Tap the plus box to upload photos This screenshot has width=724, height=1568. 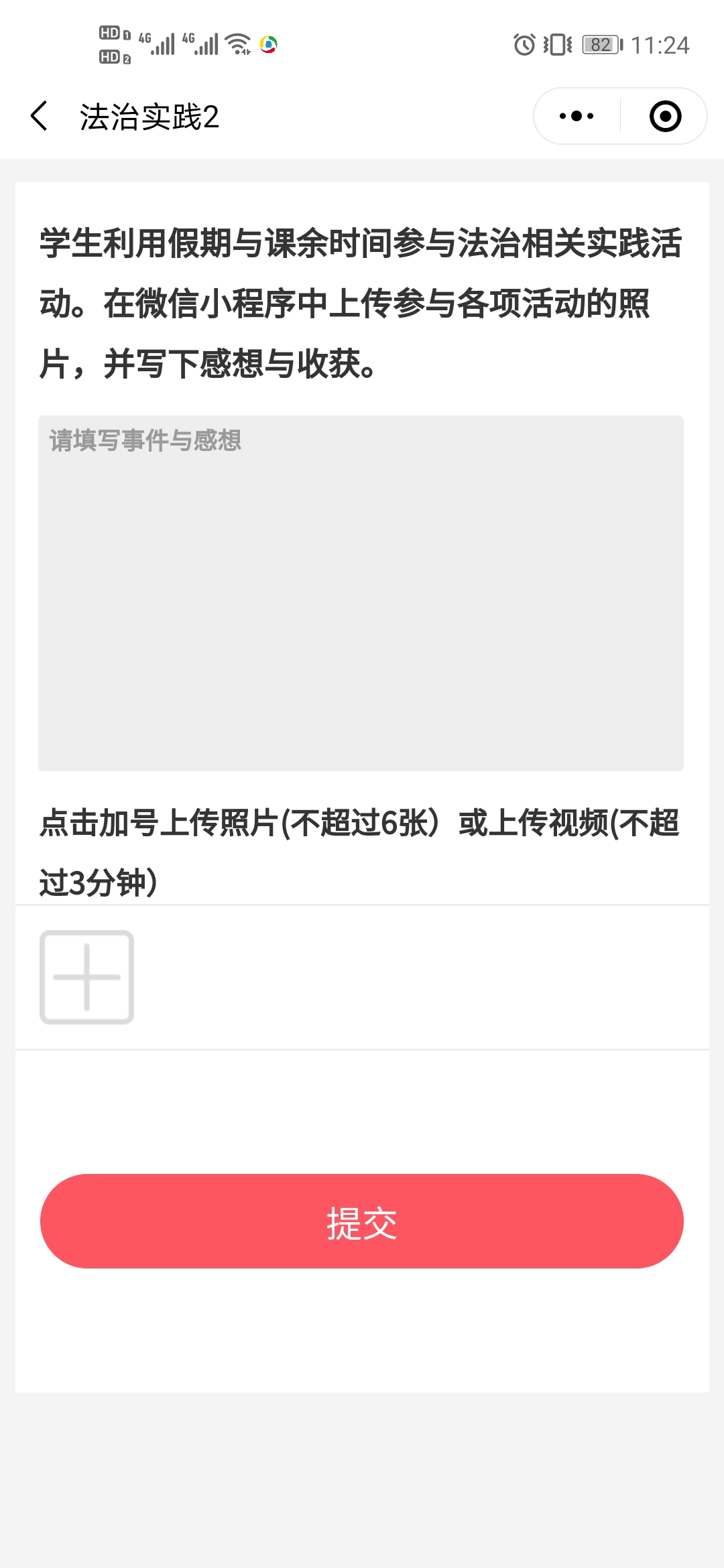[87, 977]
